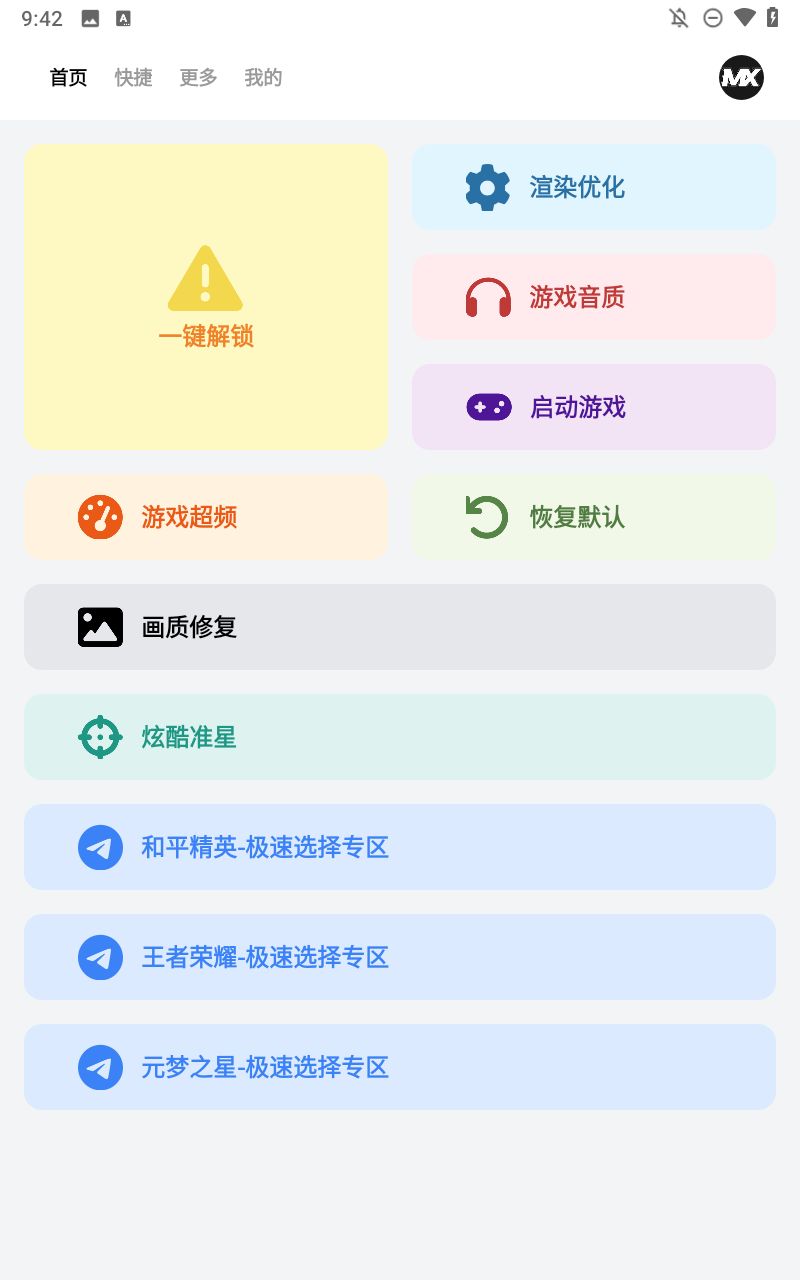Open 和平精英-极速选择专区

[400, 847]
